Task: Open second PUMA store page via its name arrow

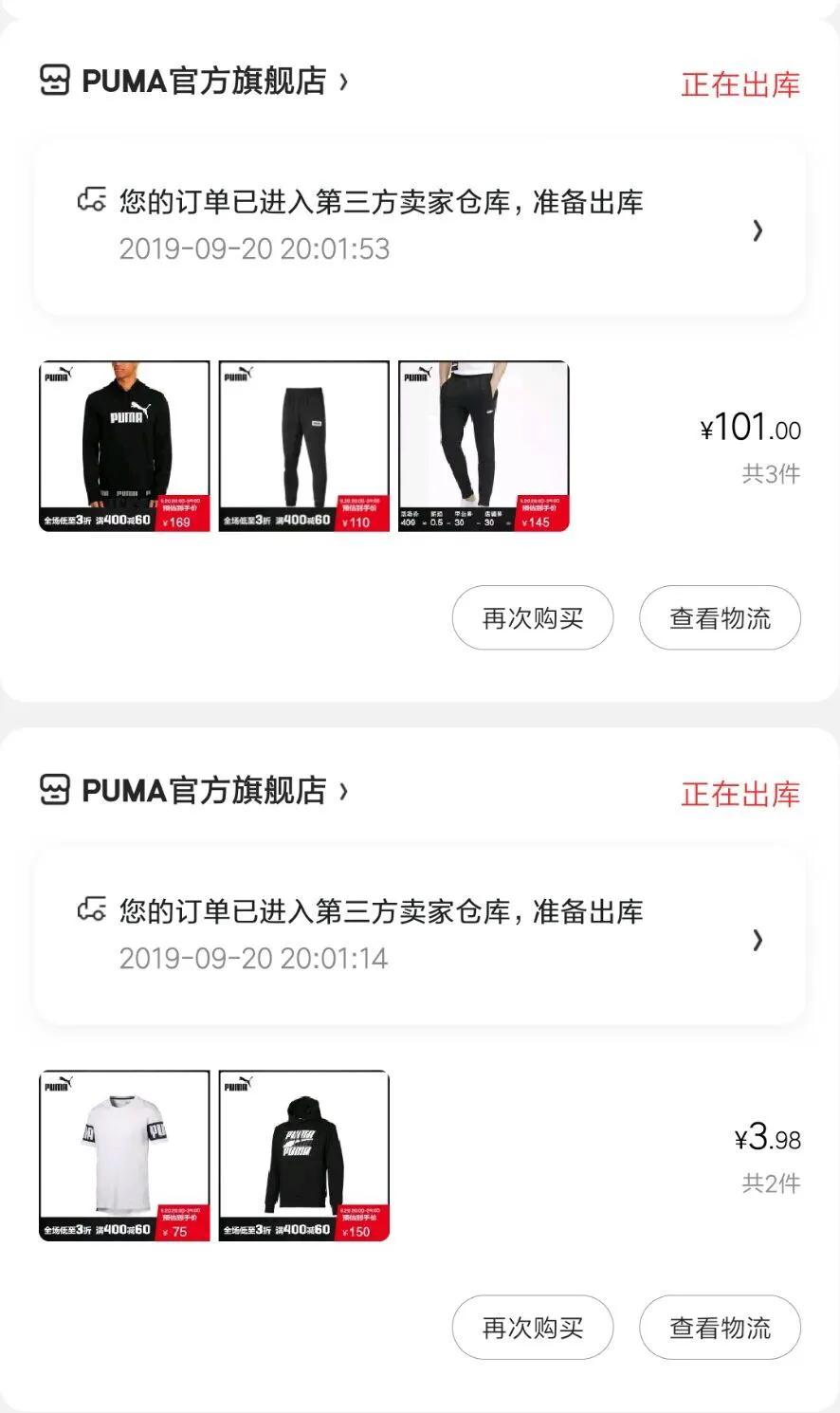Action: click(343, 793)
